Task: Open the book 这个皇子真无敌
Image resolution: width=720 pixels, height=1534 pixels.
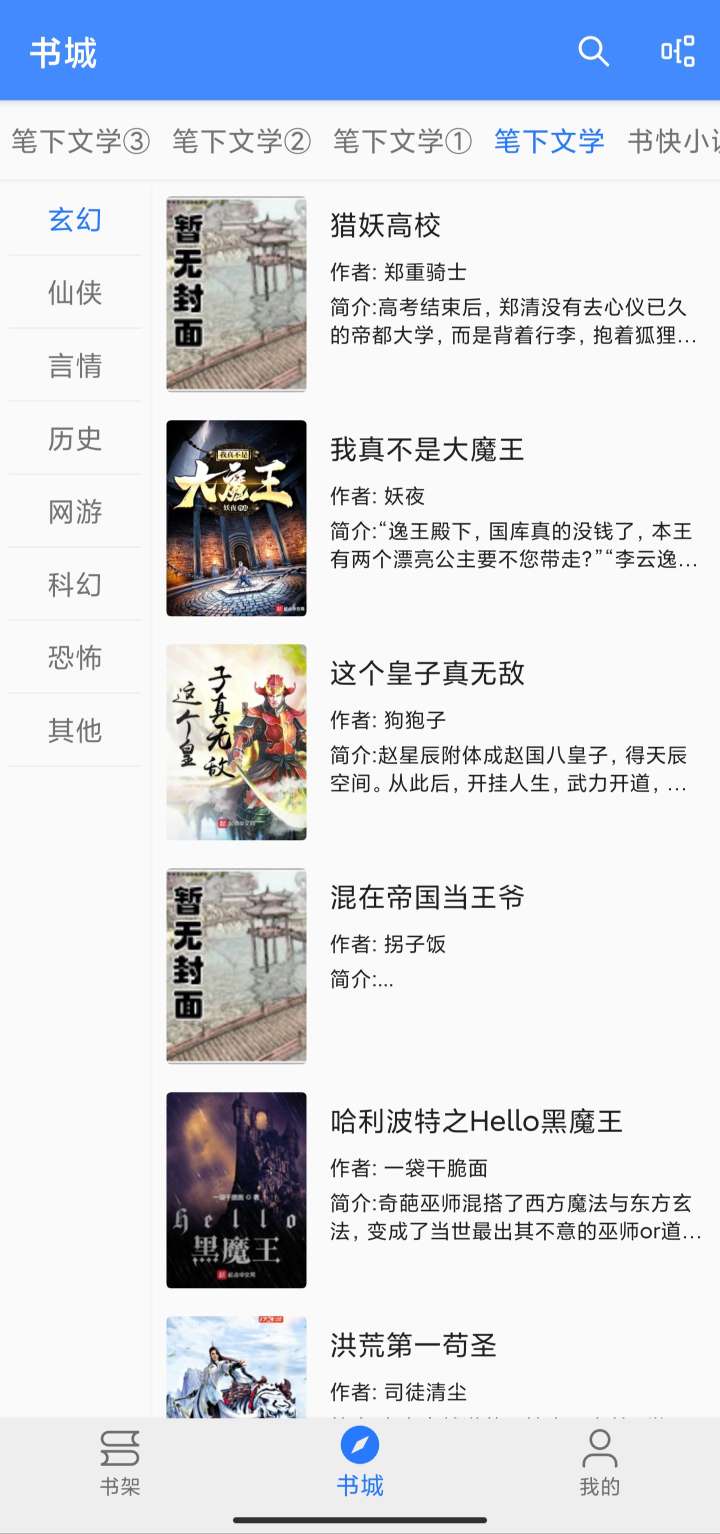Action: [x=435, y=741]
